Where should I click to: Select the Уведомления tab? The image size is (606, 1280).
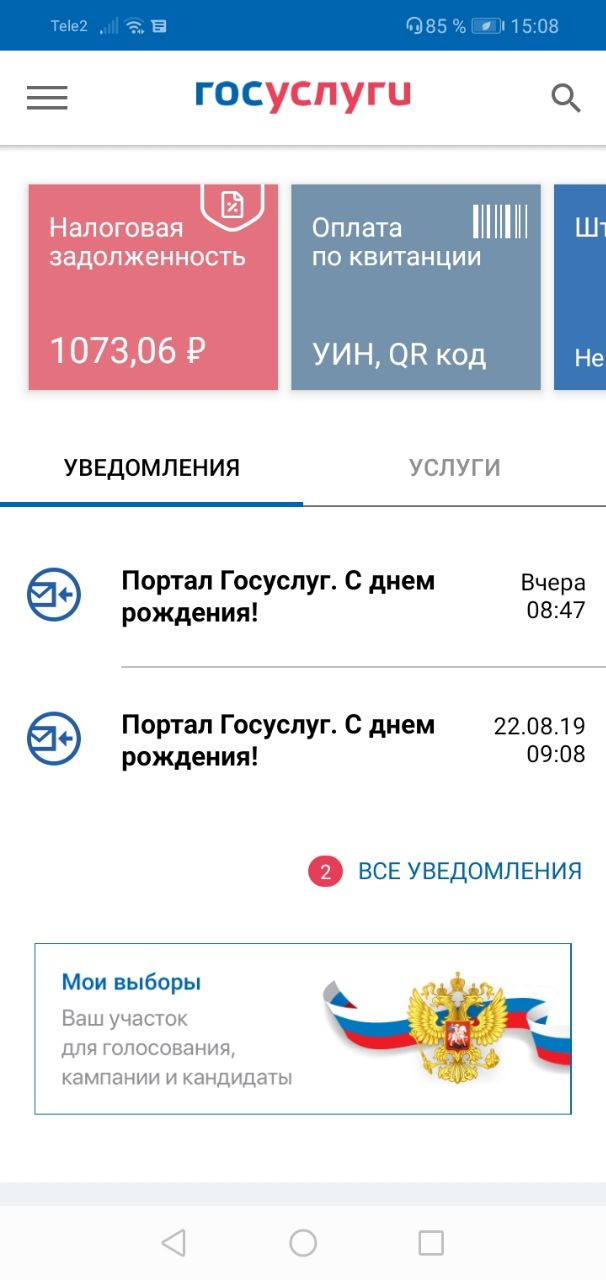tap(152, 468)
